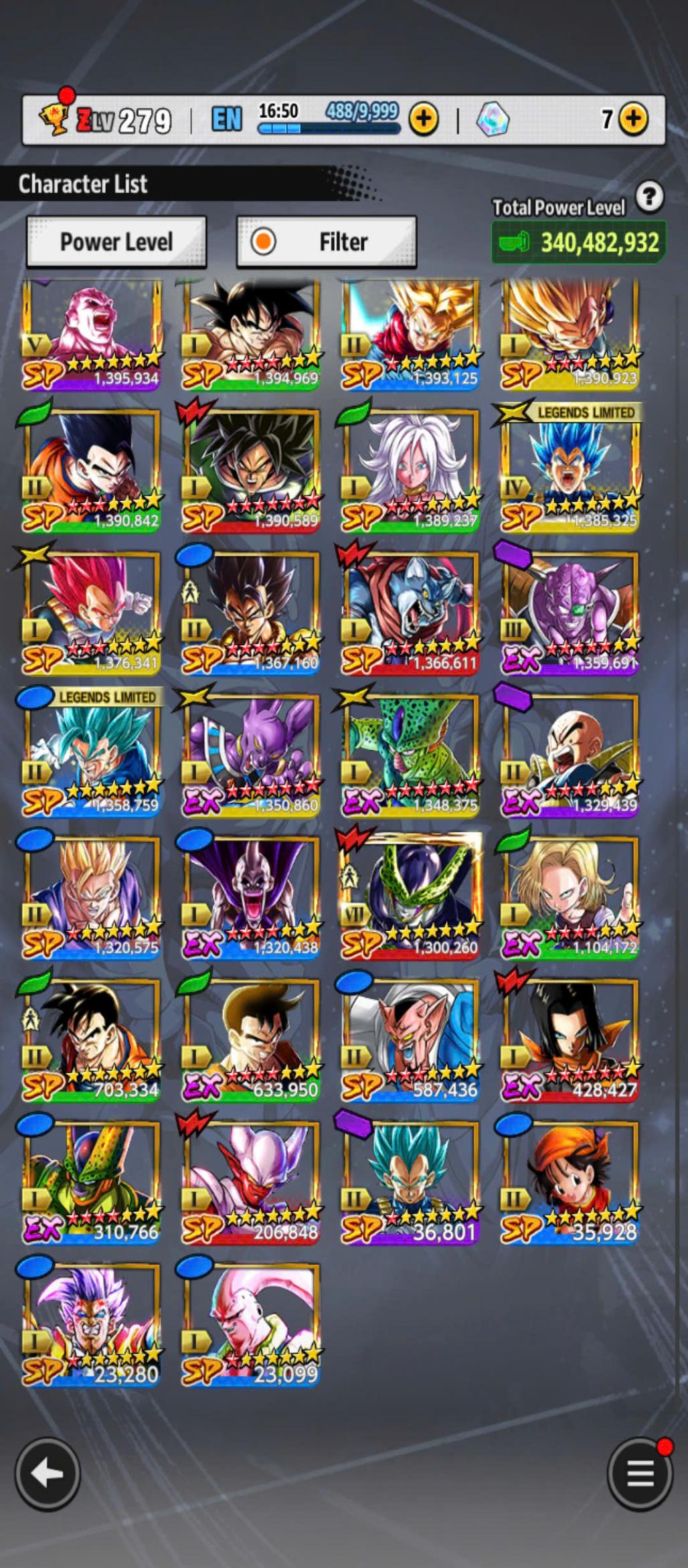Open the EX character showing 1,104,172
This screenshot has width=688, height=1568.
click(x=570, y=897)
